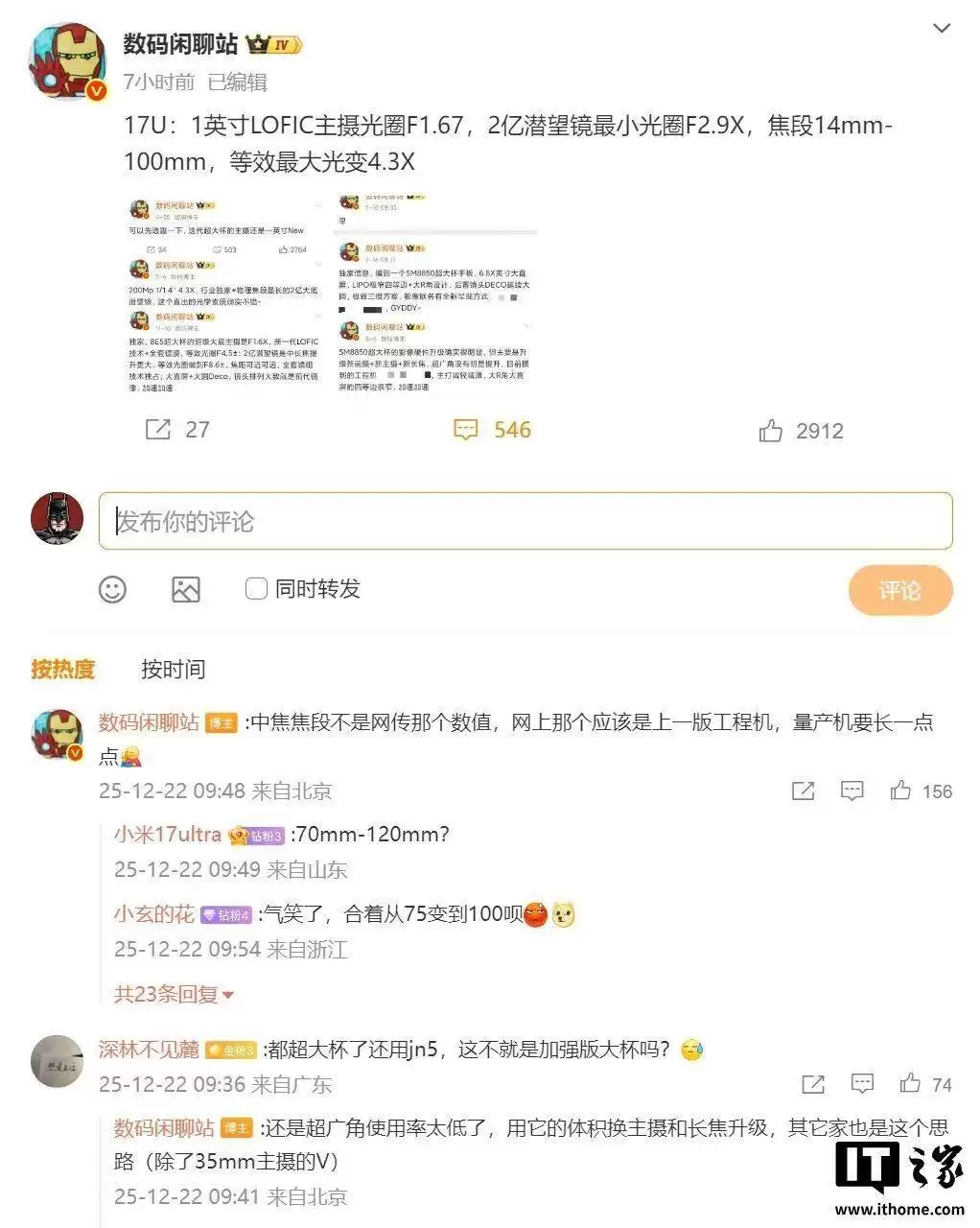
Task: Open 数码闲聊站 profile from post header
Action: pos(180,44)
